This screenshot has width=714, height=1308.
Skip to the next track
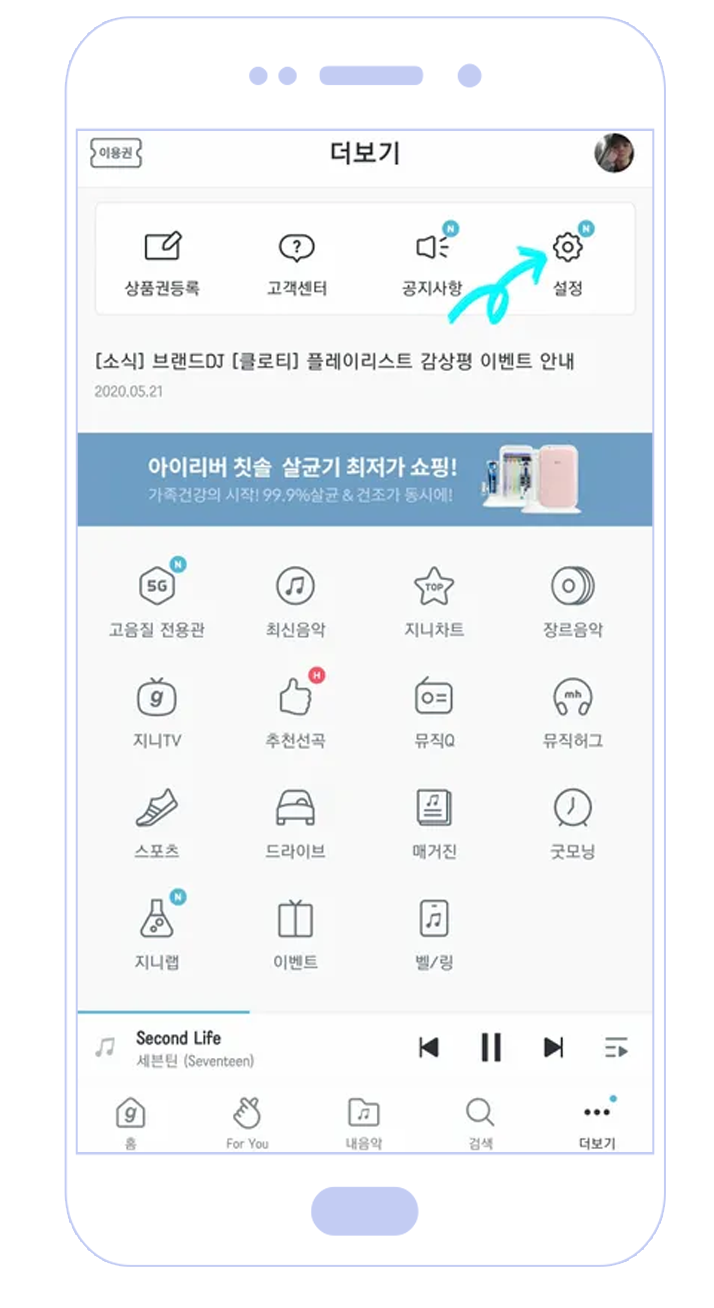[x=553, y=1047]
